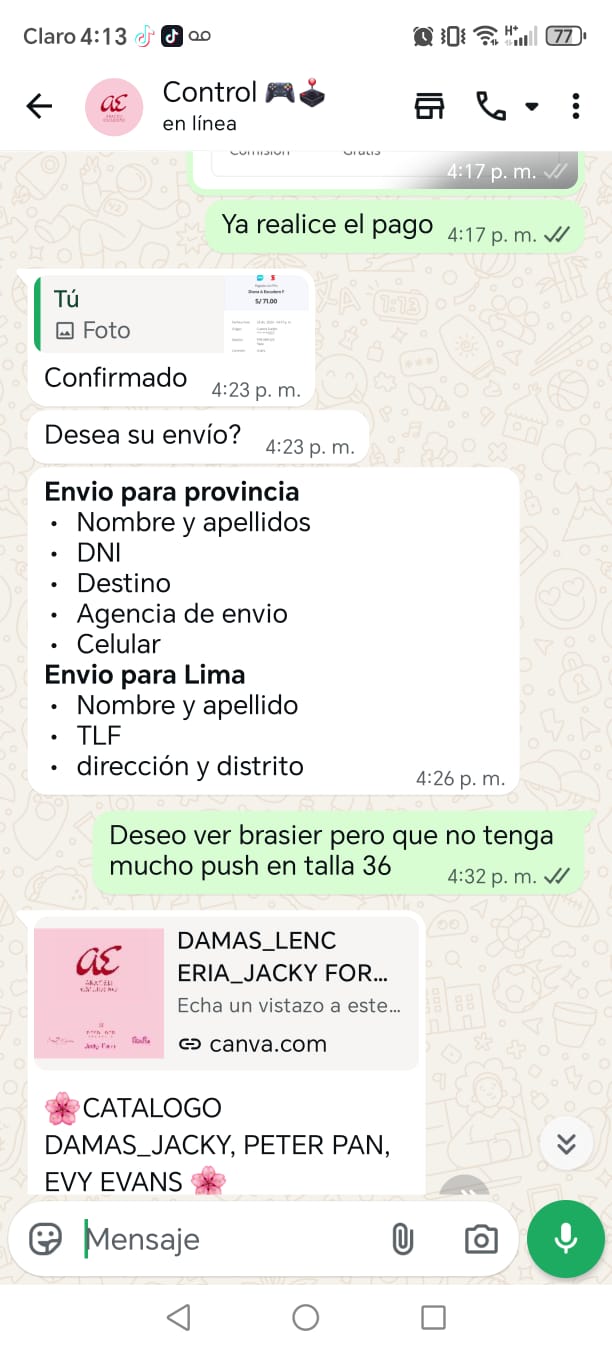Tap the system home button

tap(306, 1317)
